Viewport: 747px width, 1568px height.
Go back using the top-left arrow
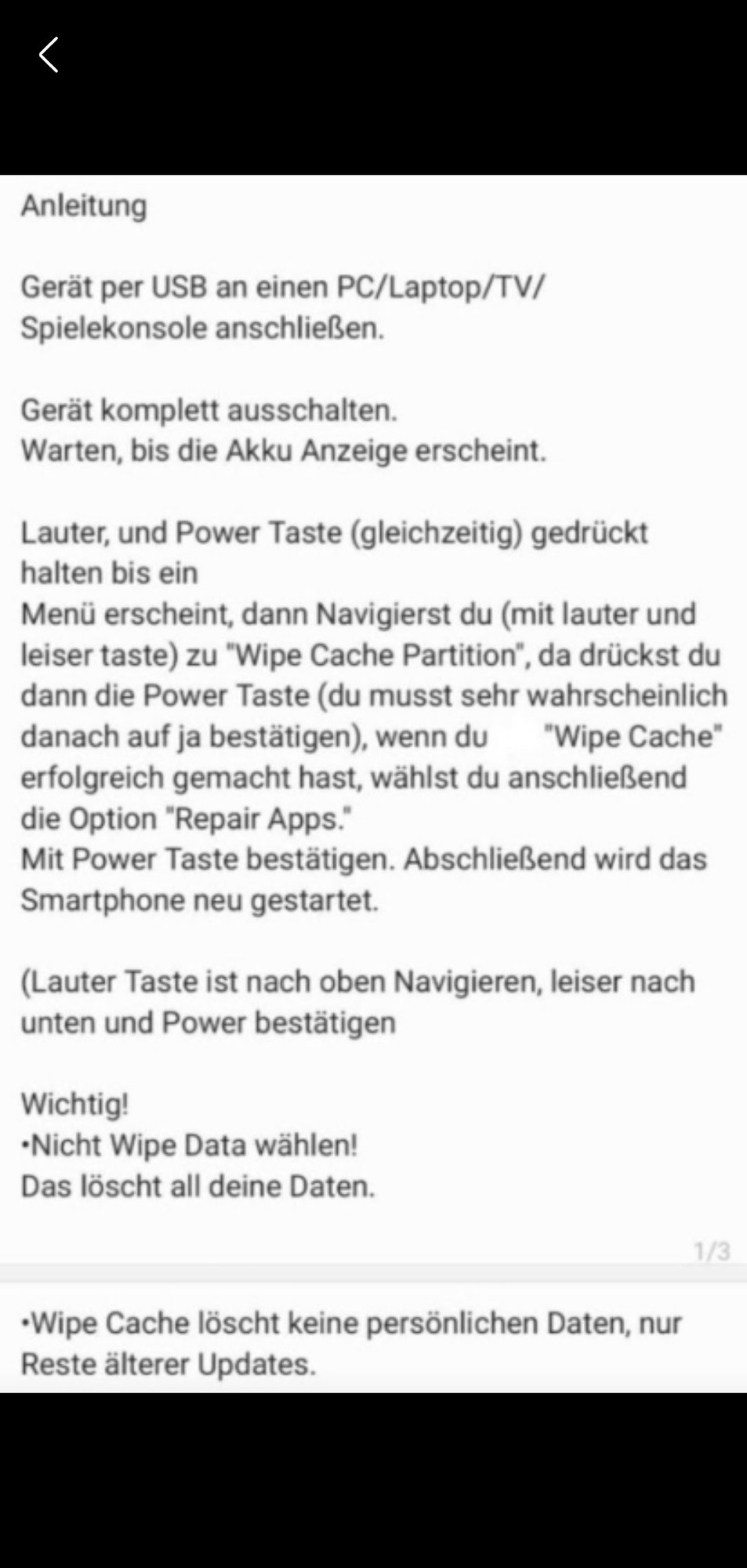49,55
